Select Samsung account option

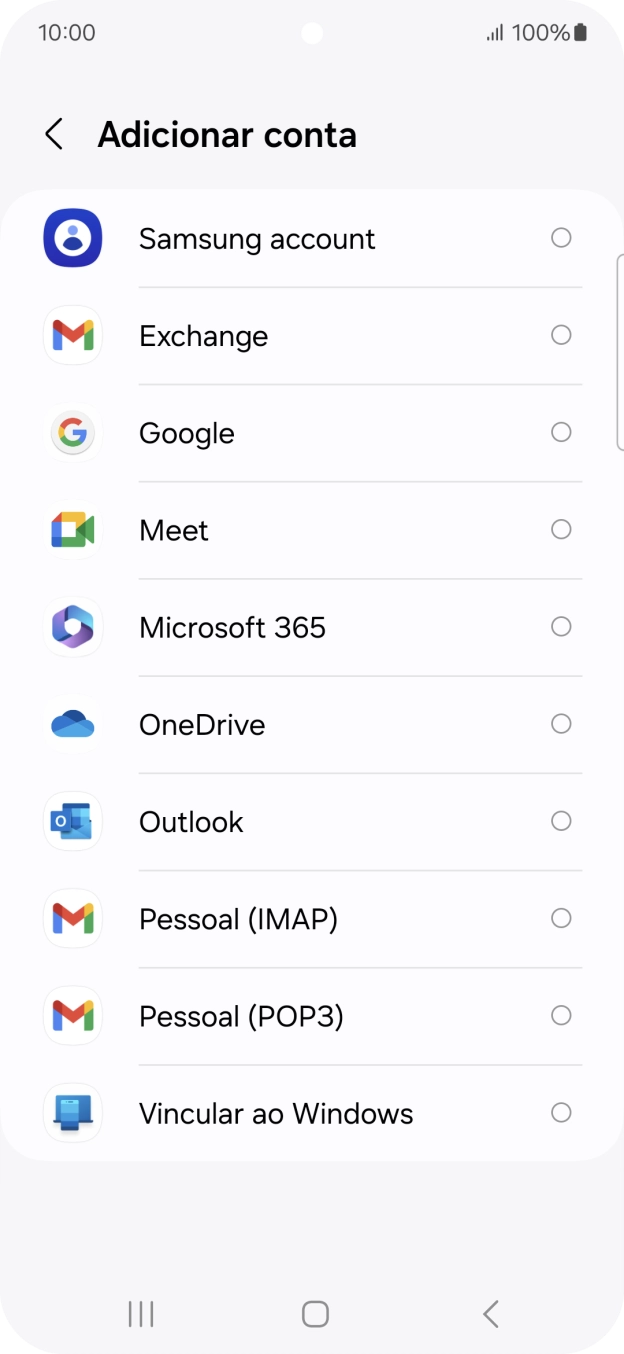pos(310,239)
